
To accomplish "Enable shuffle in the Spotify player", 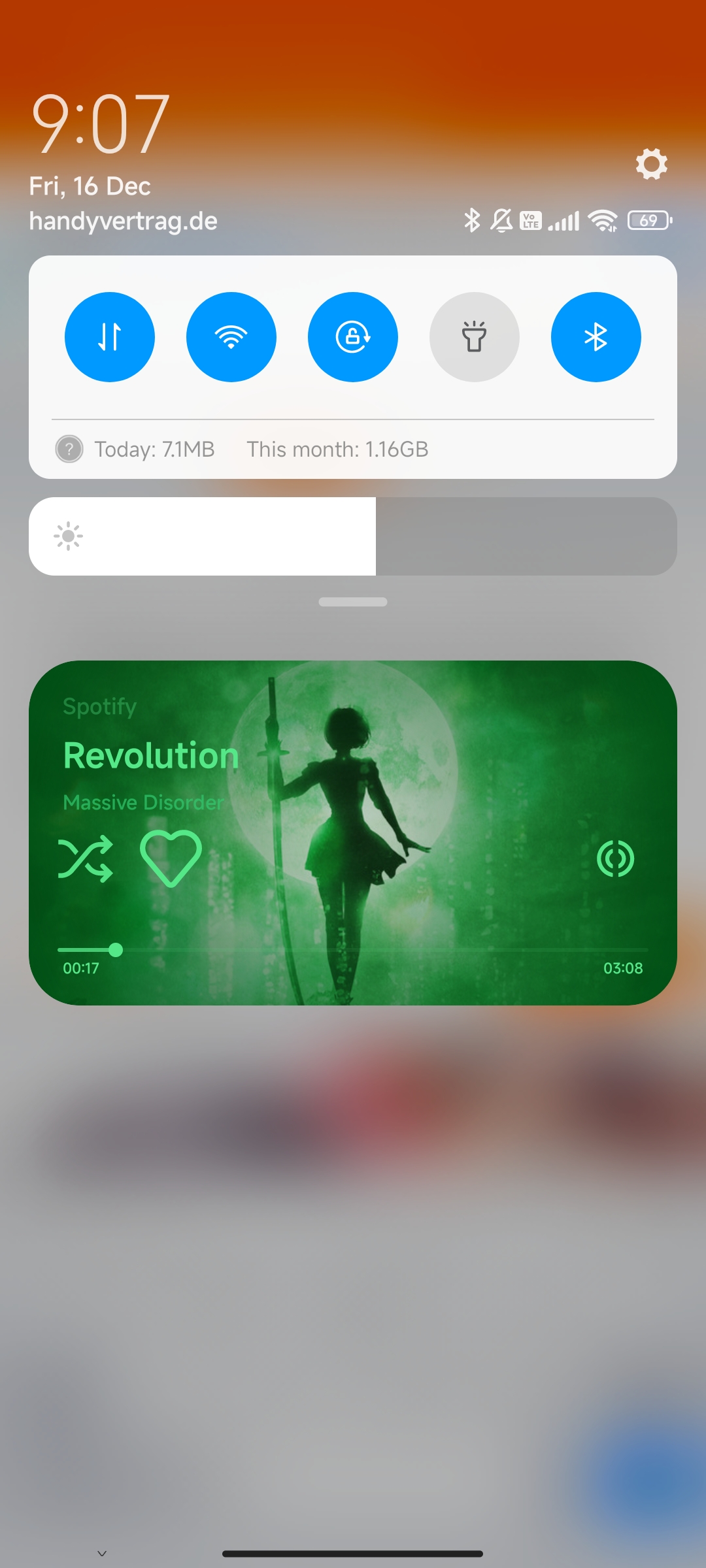I will (x=86, y=858).
